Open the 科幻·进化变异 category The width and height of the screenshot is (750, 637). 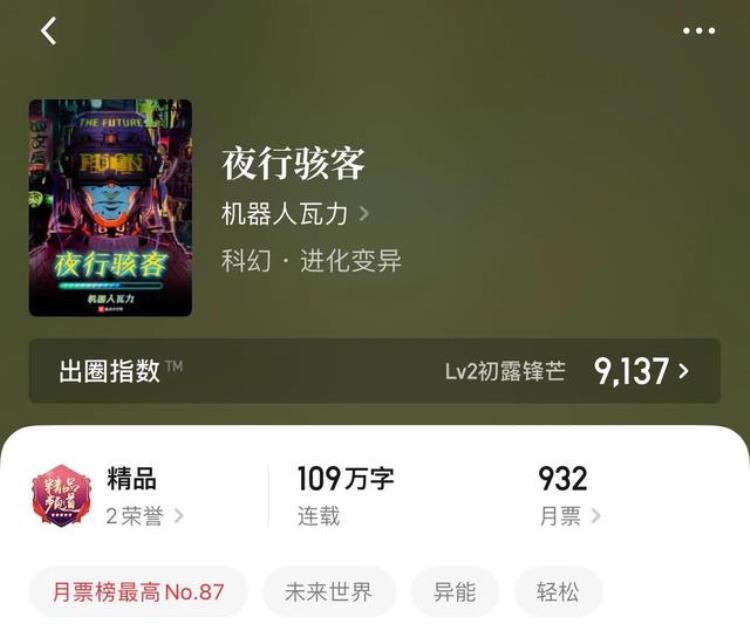point(311,261)
